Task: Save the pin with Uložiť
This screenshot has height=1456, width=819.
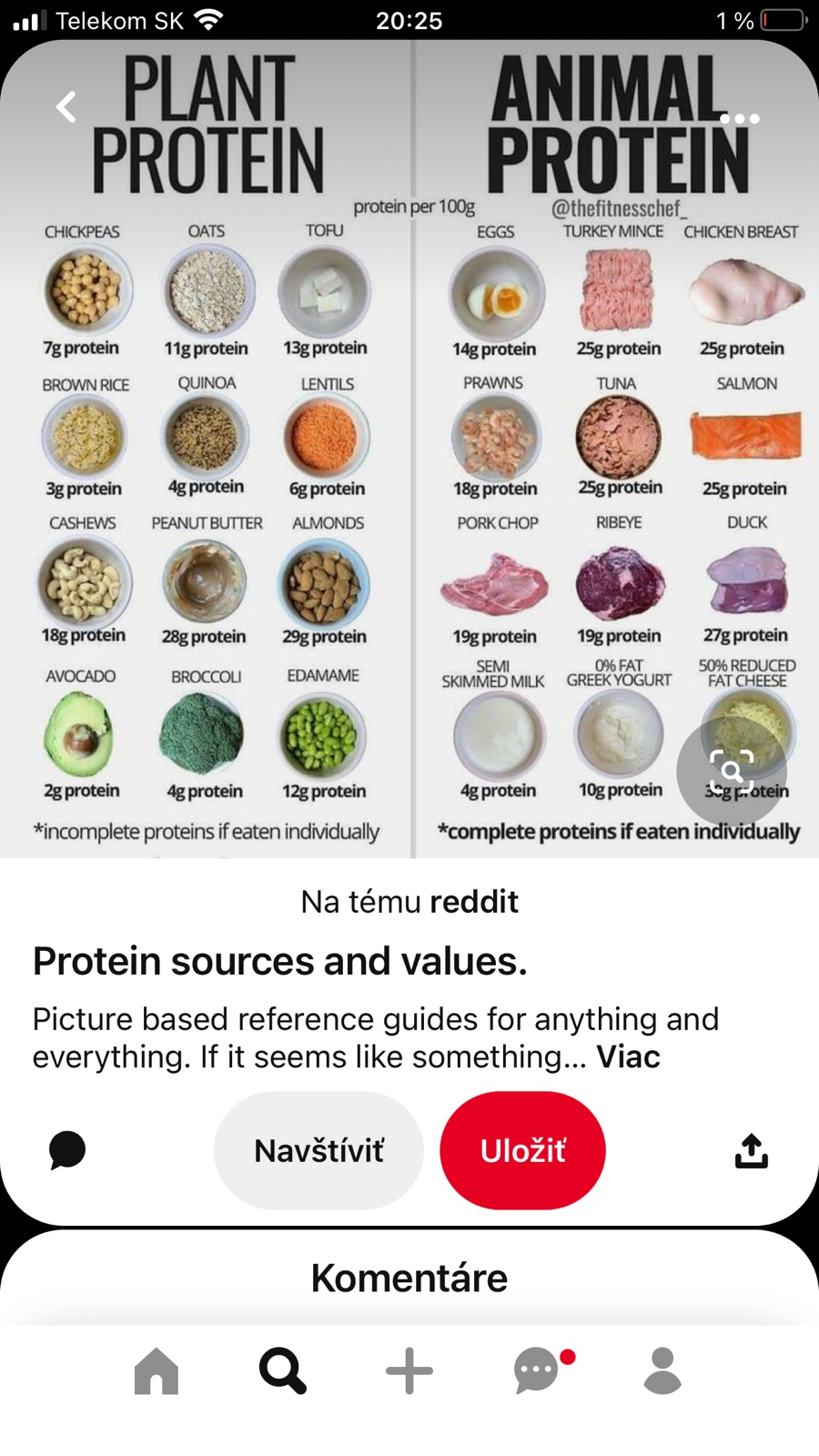Action: [522, 1150]
